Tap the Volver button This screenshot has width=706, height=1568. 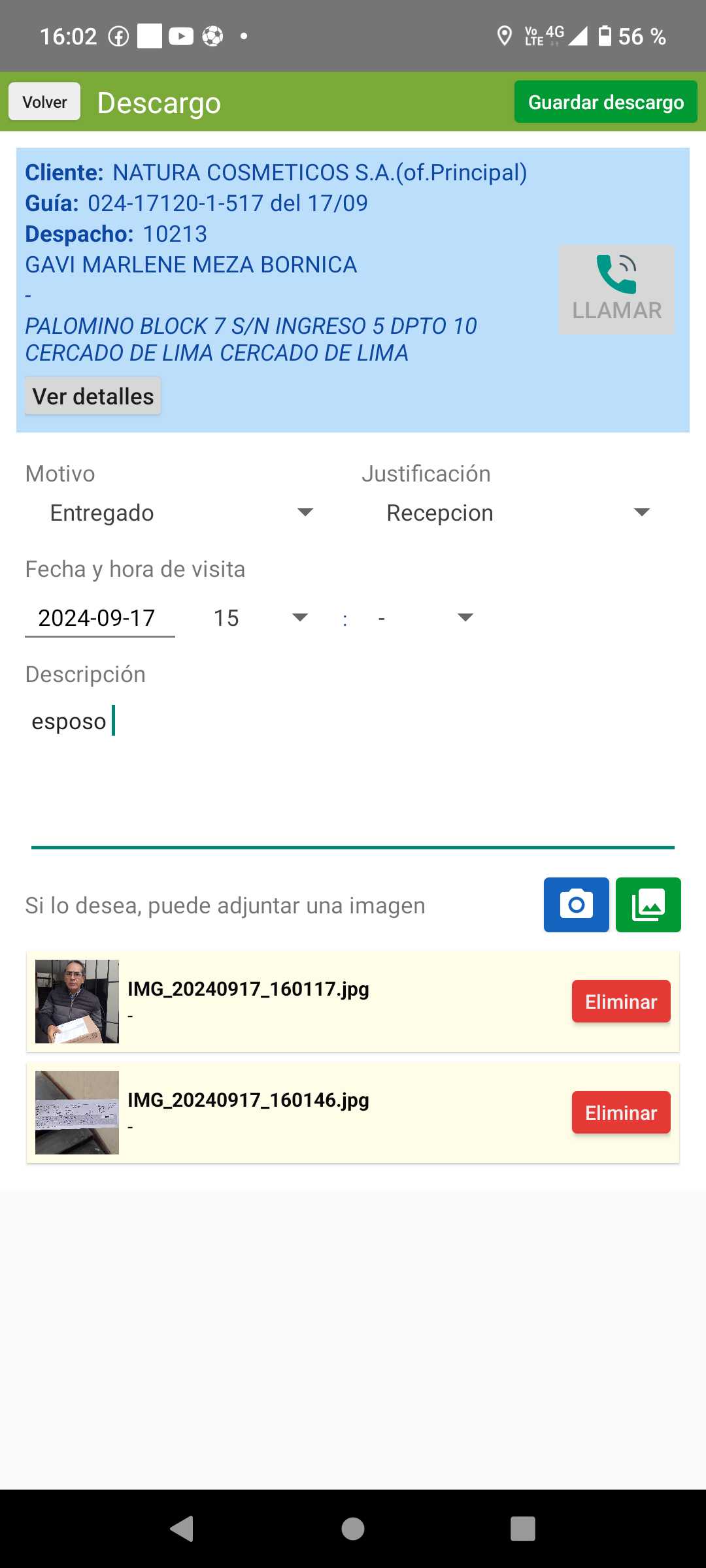44,102
